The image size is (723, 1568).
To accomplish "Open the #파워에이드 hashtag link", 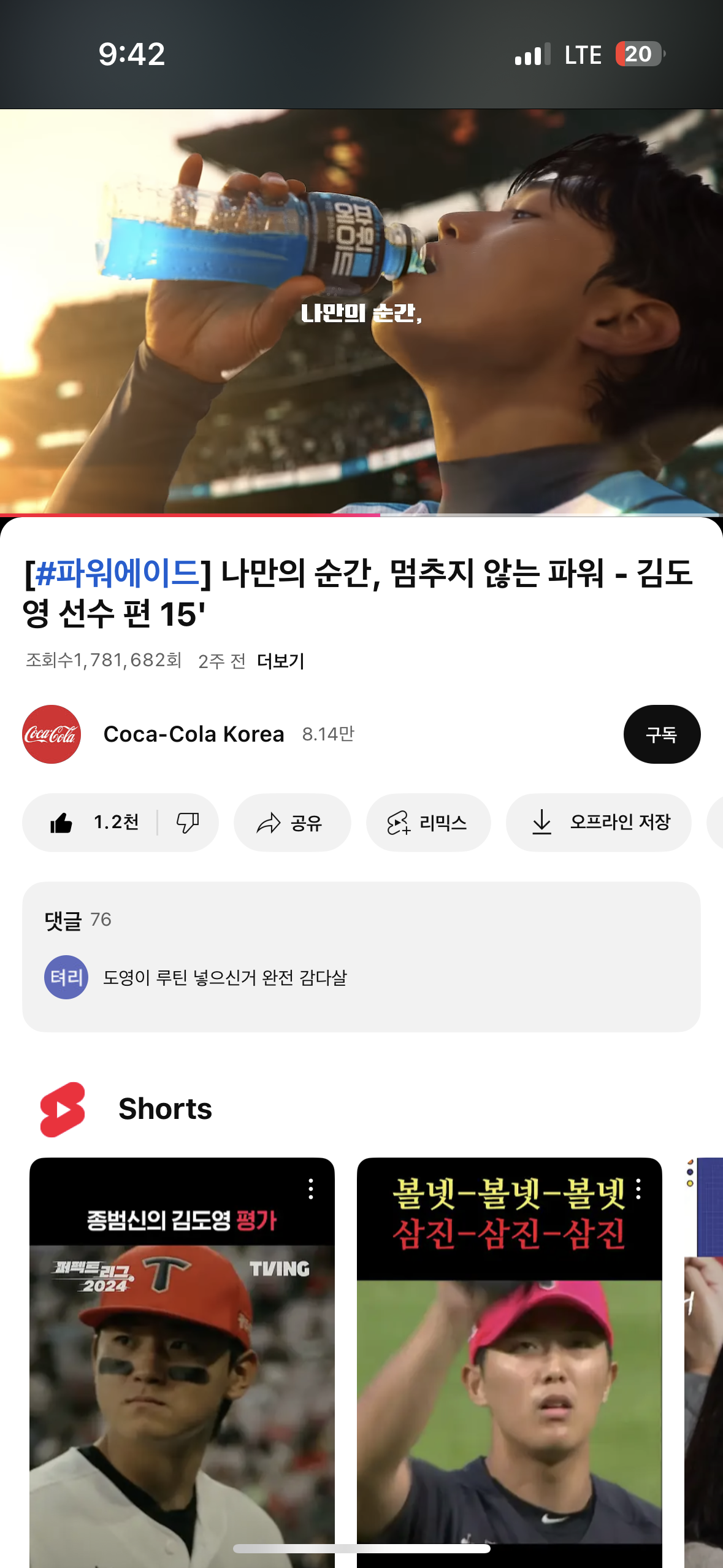I will (117, 572).
